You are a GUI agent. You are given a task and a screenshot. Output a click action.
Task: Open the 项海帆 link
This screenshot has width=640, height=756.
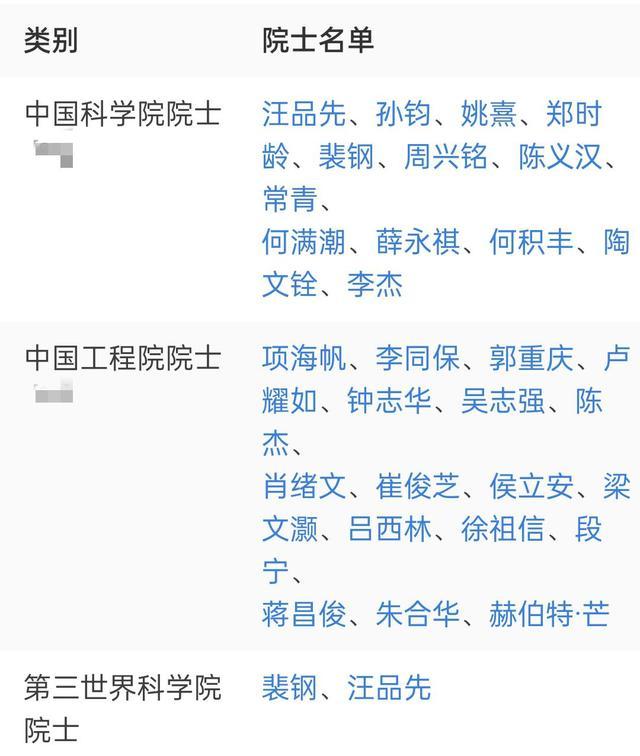point(304,358)
